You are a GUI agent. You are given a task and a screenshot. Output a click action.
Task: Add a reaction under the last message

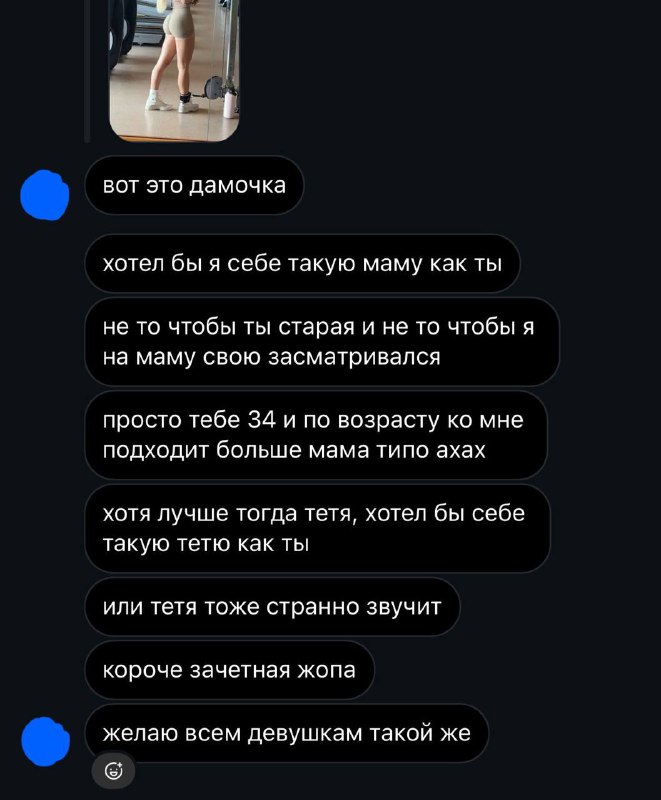pyautogui.click(x=115, y=770)
